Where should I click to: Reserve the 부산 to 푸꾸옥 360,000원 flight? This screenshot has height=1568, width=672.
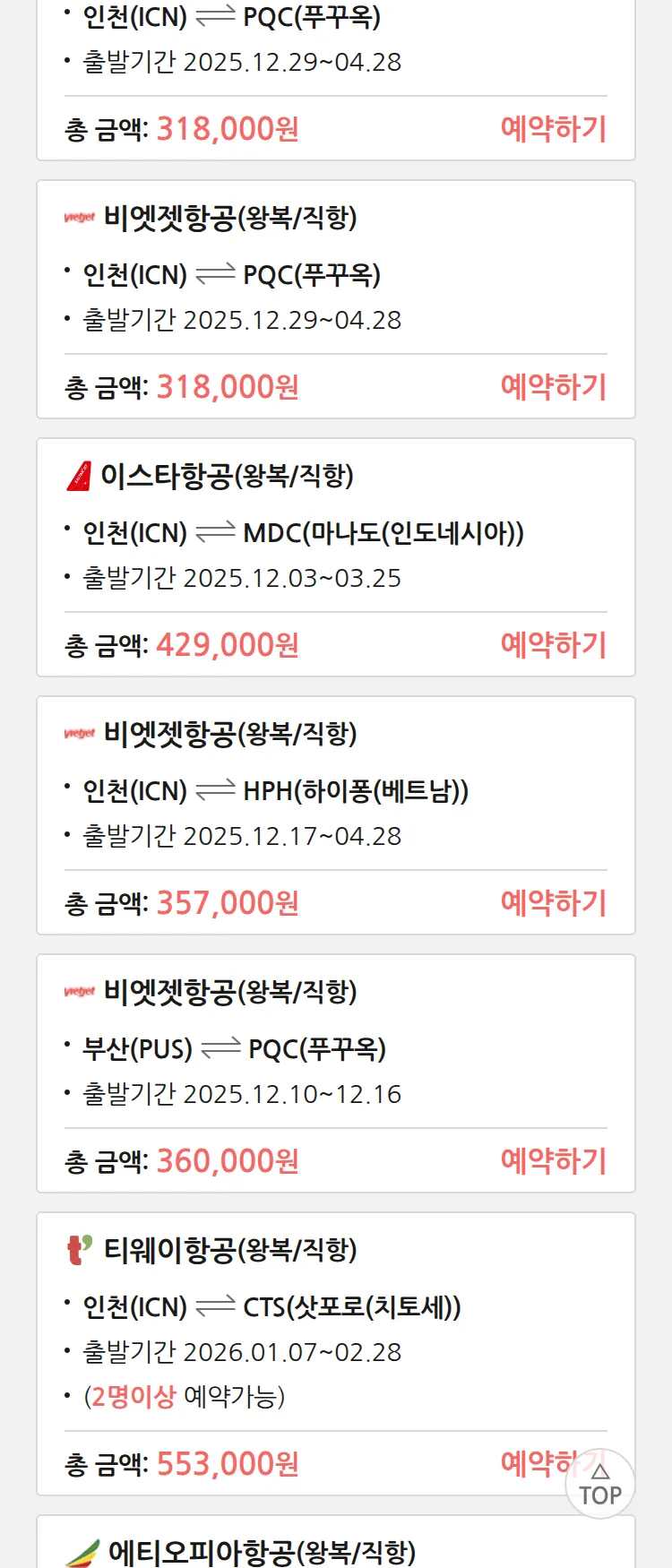tap(553, 1160)
